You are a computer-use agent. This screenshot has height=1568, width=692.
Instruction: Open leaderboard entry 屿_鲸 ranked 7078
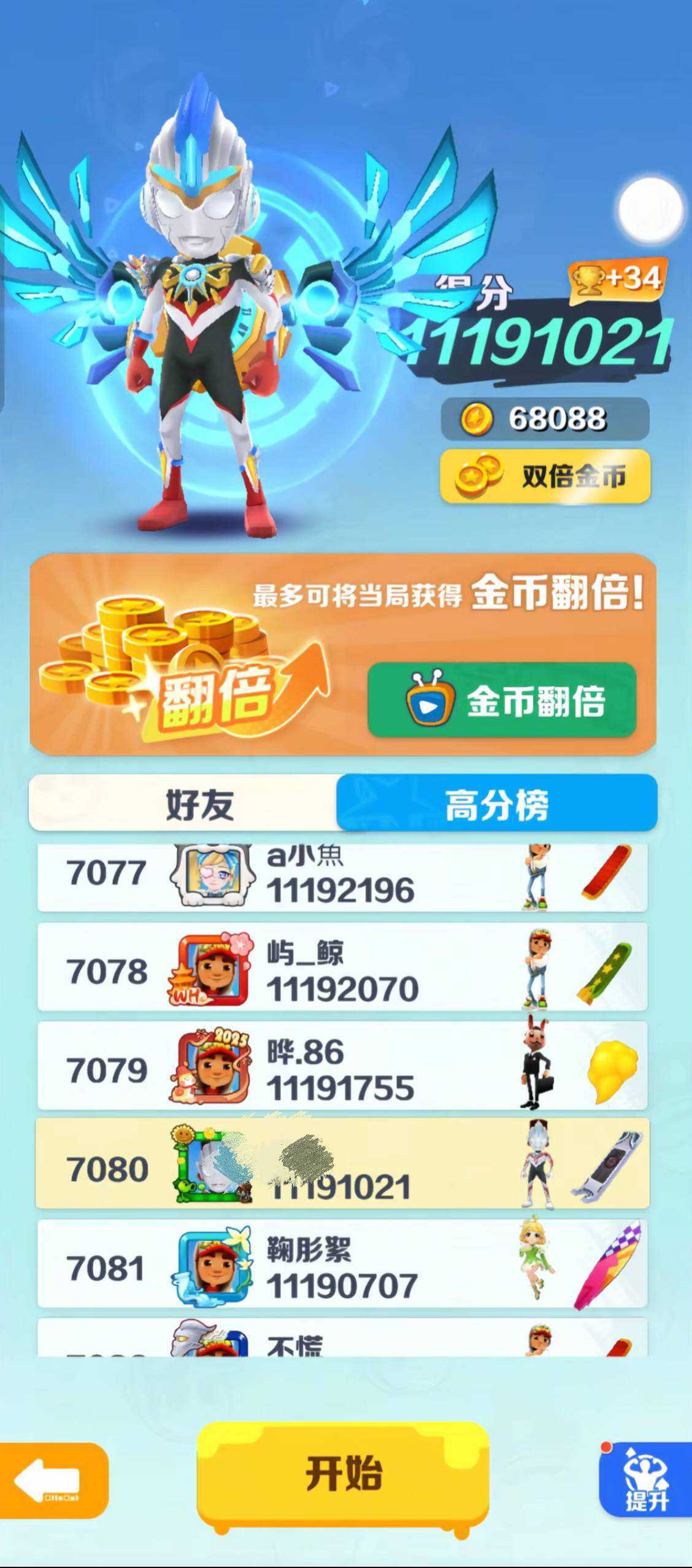(342, 967)
